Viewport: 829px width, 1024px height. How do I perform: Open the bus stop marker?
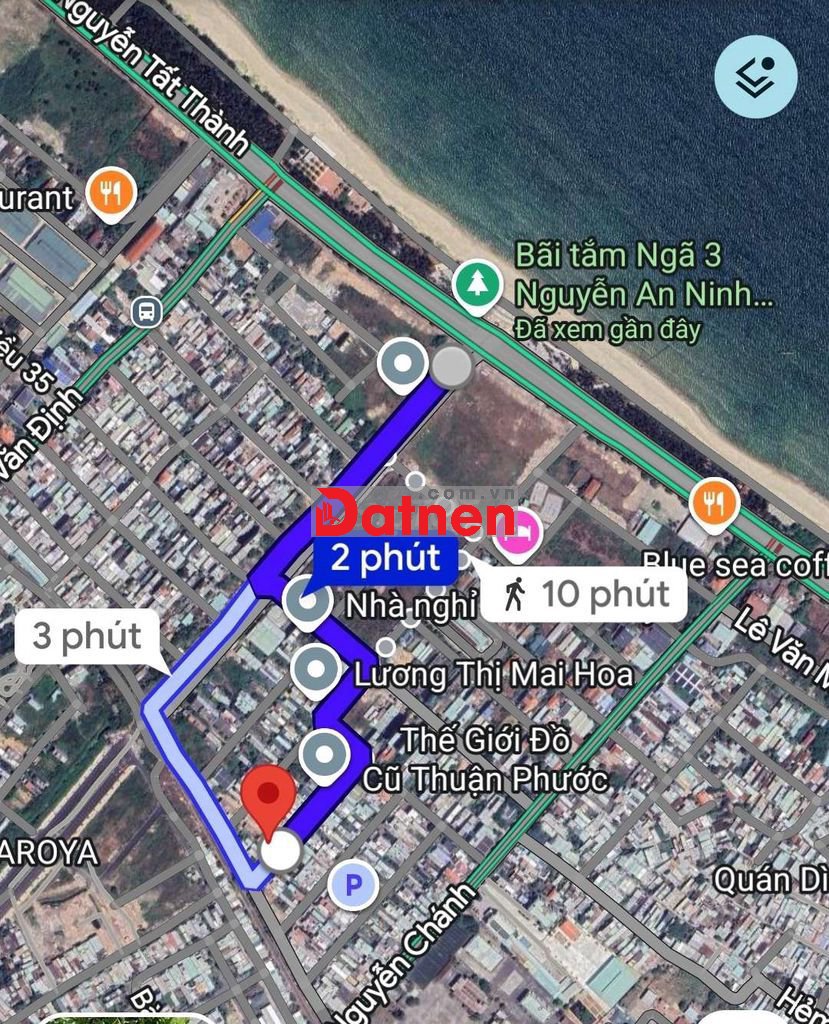(146, 312)
